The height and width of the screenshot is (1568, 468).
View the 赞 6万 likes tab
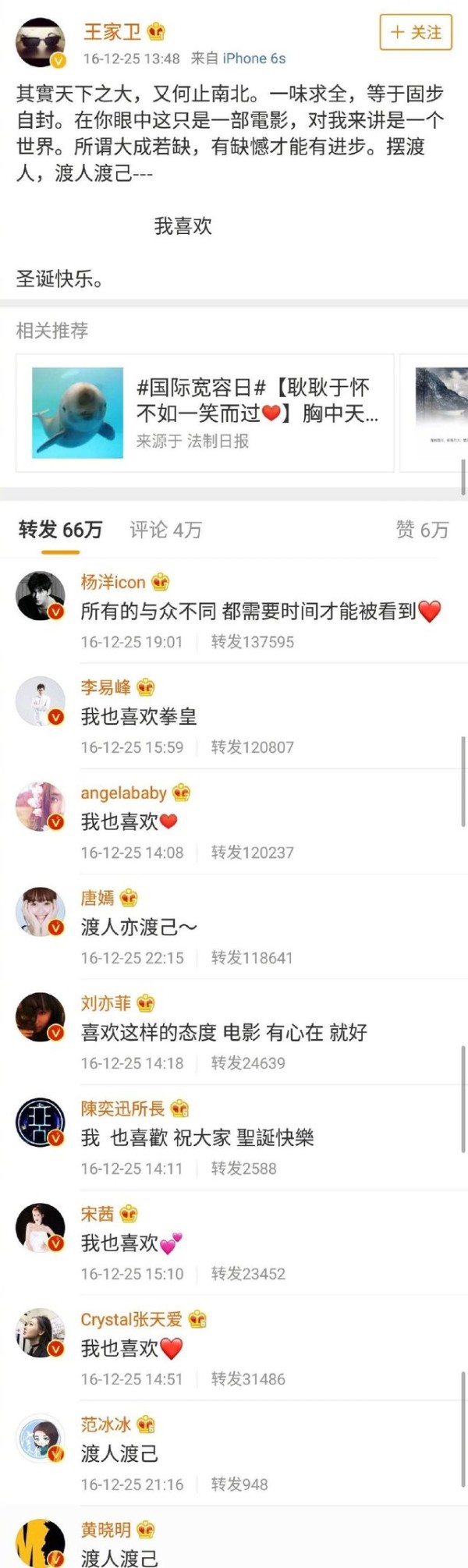(422, 530)
